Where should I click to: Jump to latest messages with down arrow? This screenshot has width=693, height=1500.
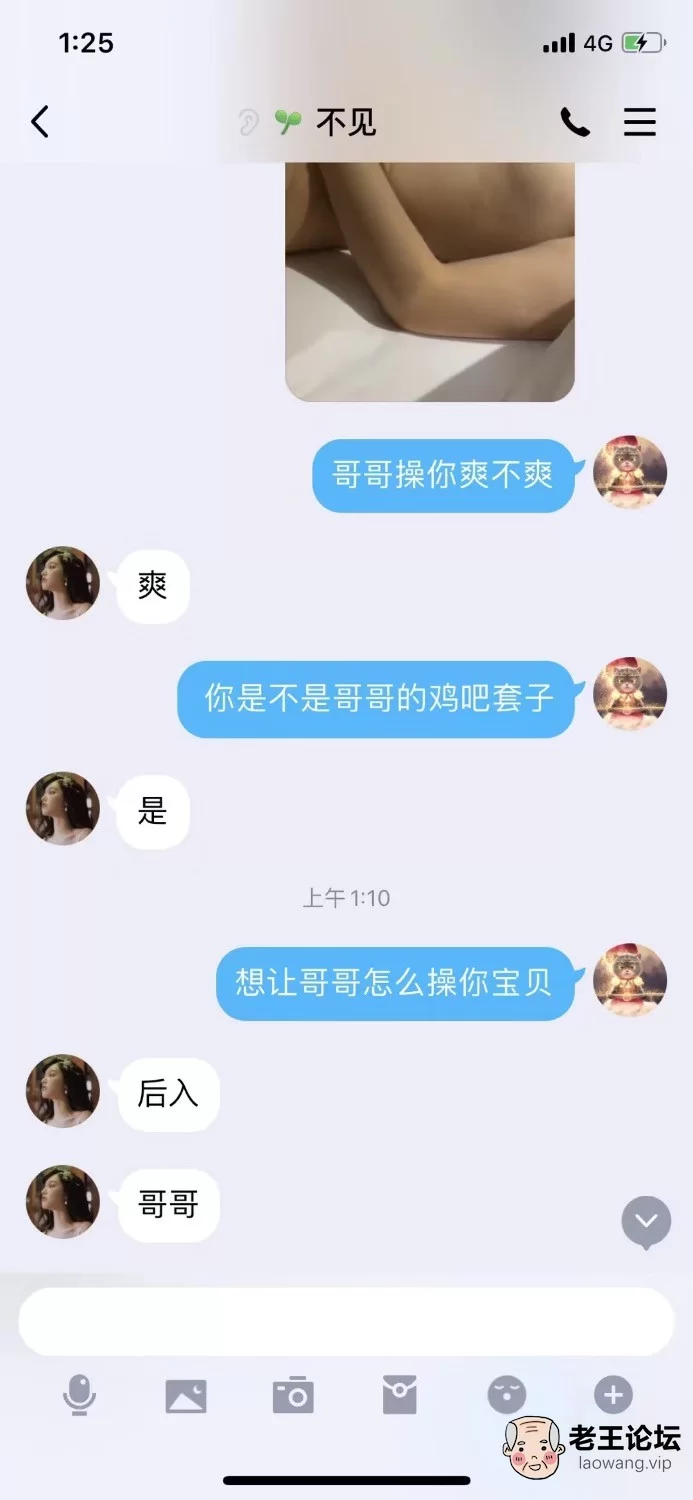646,1222
